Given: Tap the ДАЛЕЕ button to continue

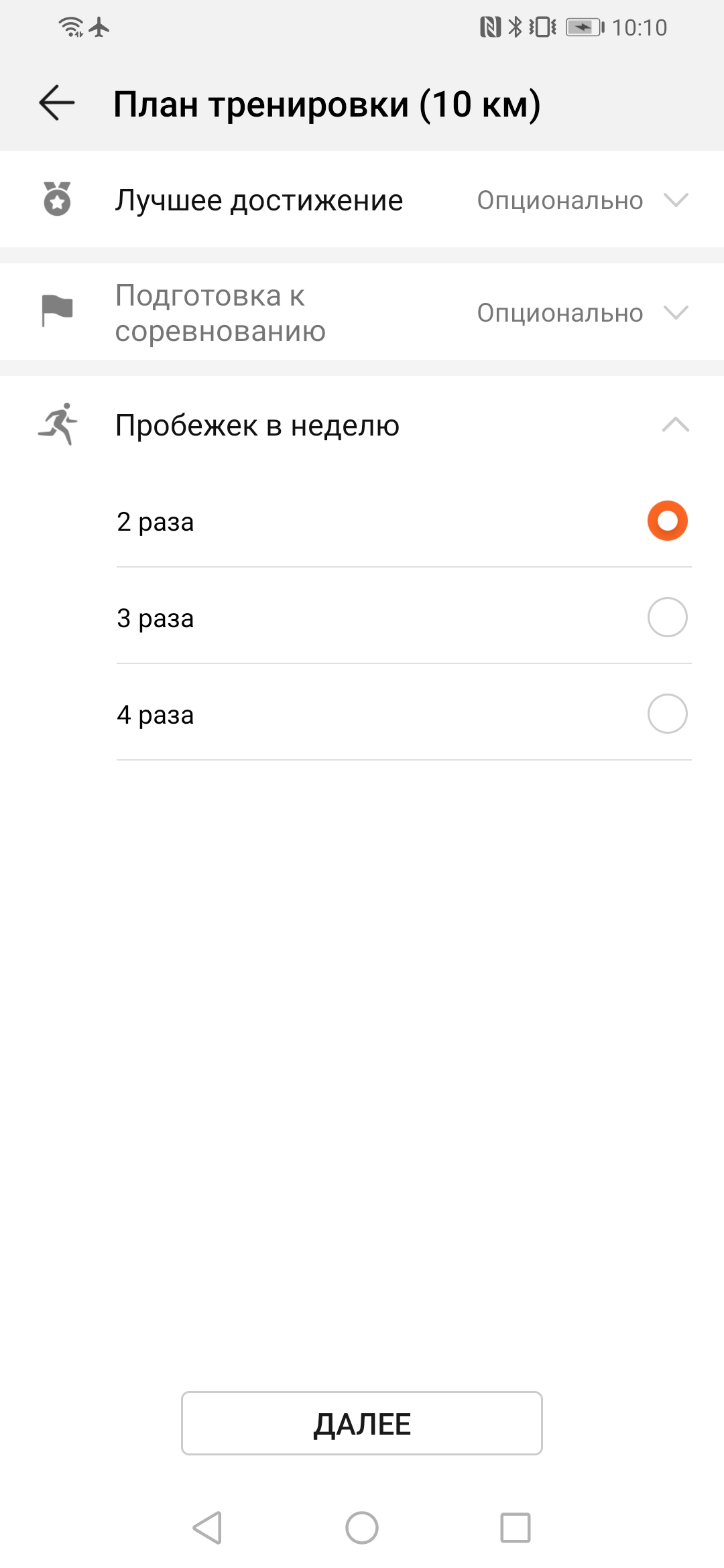Looking at the screenshot, I should pyautogui.click(x=362, y=1423).
